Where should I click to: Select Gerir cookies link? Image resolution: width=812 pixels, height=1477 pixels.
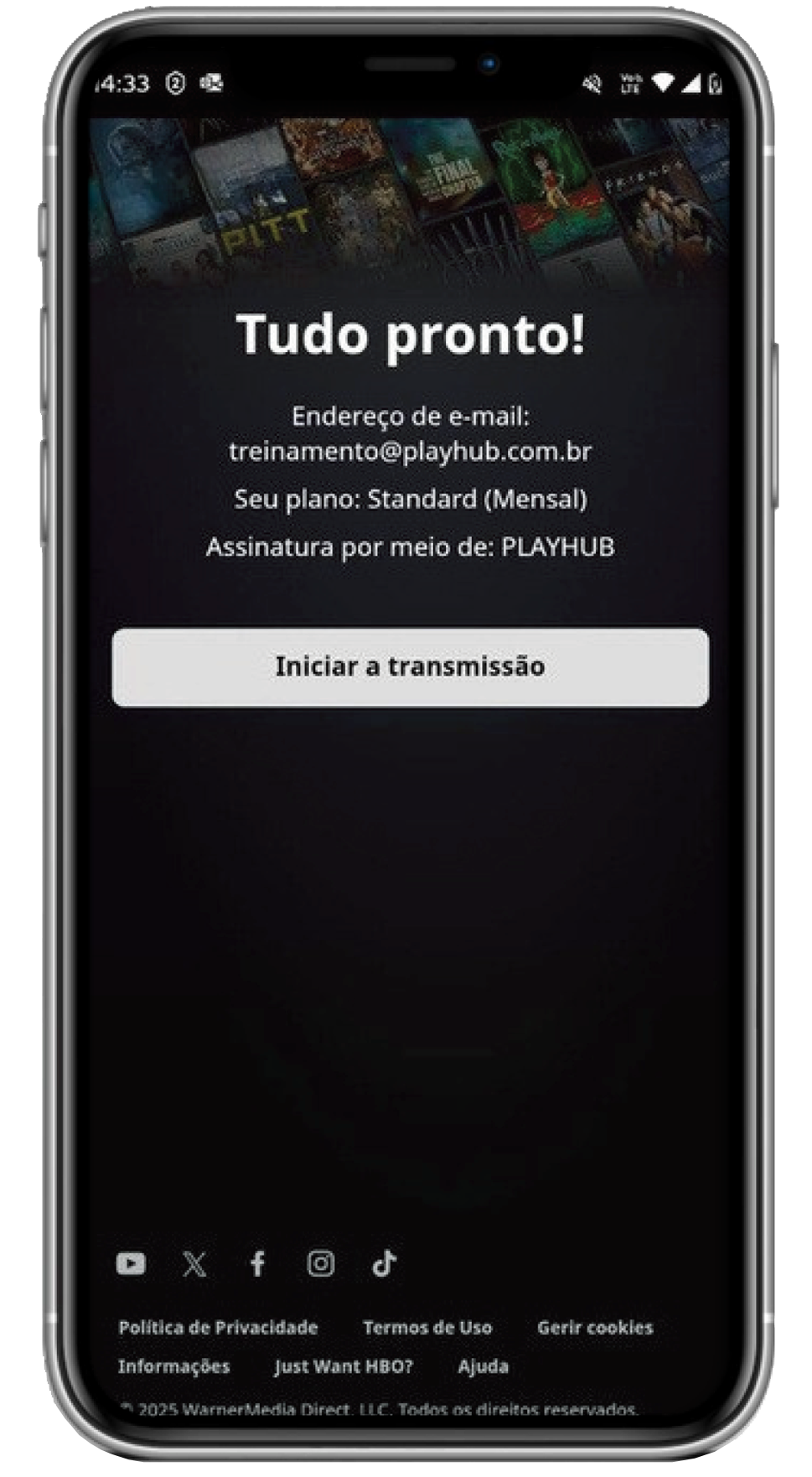[595, 1328]
